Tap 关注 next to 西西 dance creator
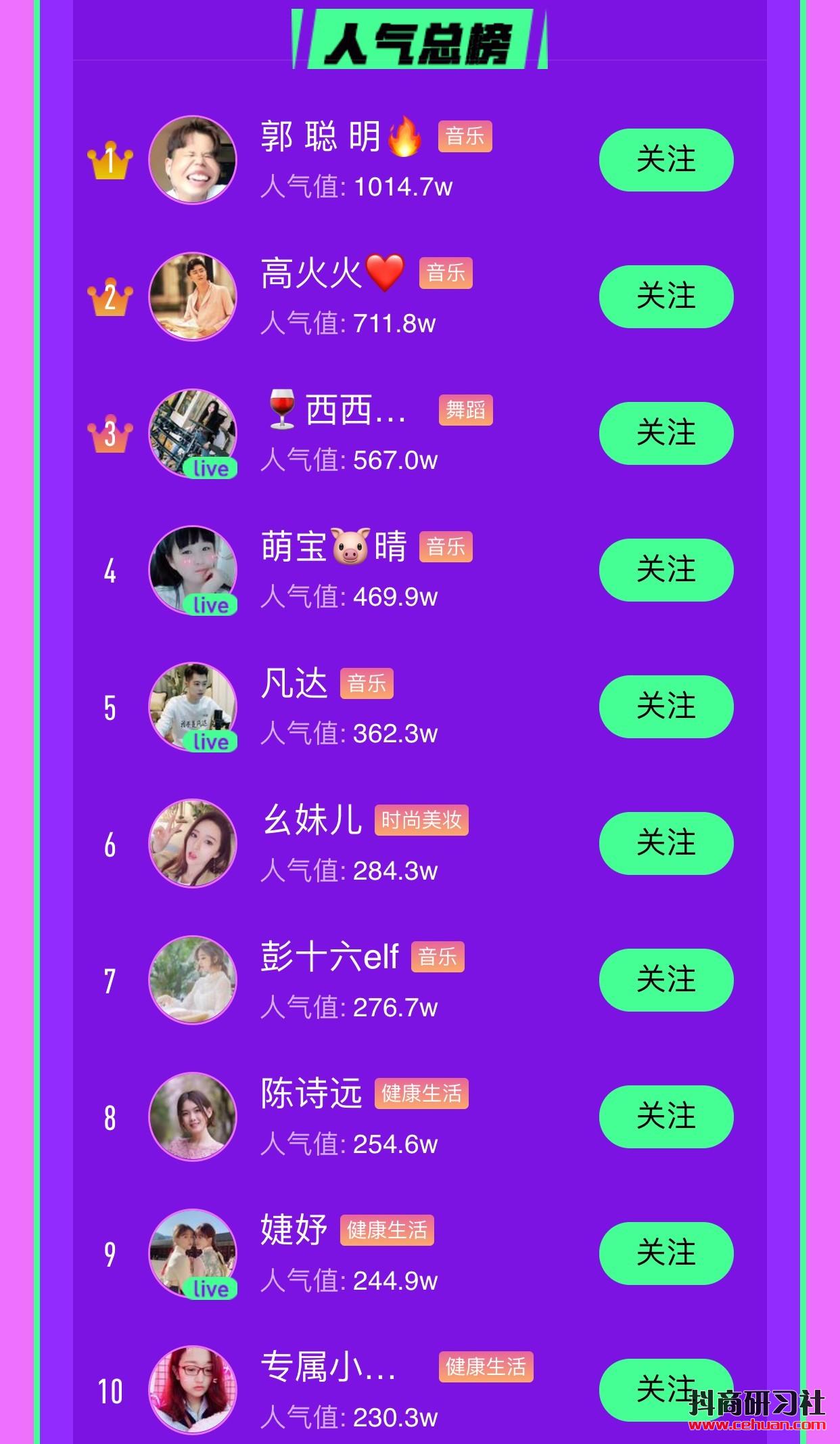840x1444 pixels. (666, 433)
